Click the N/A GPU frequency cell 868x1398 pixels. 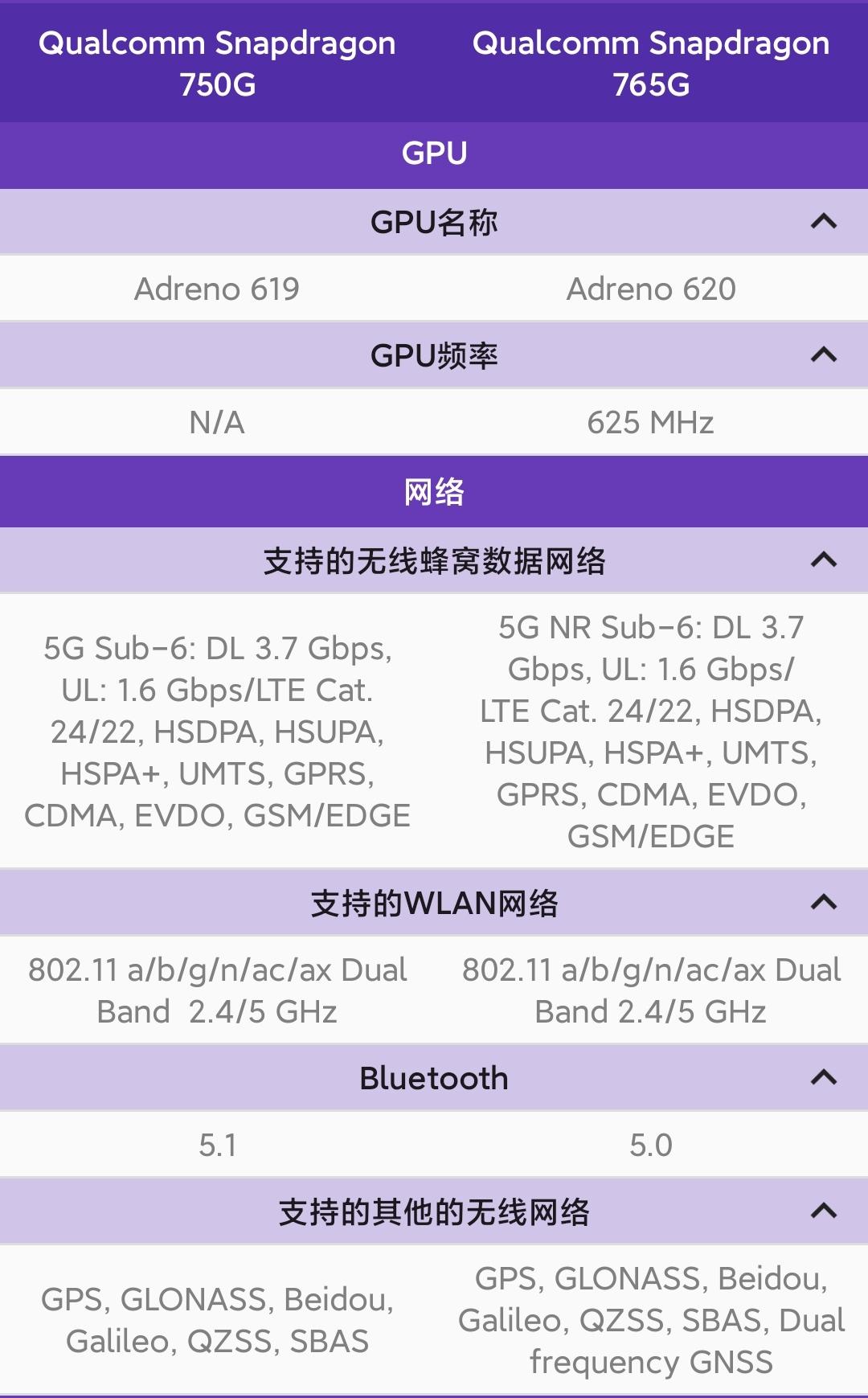[217, 422]
